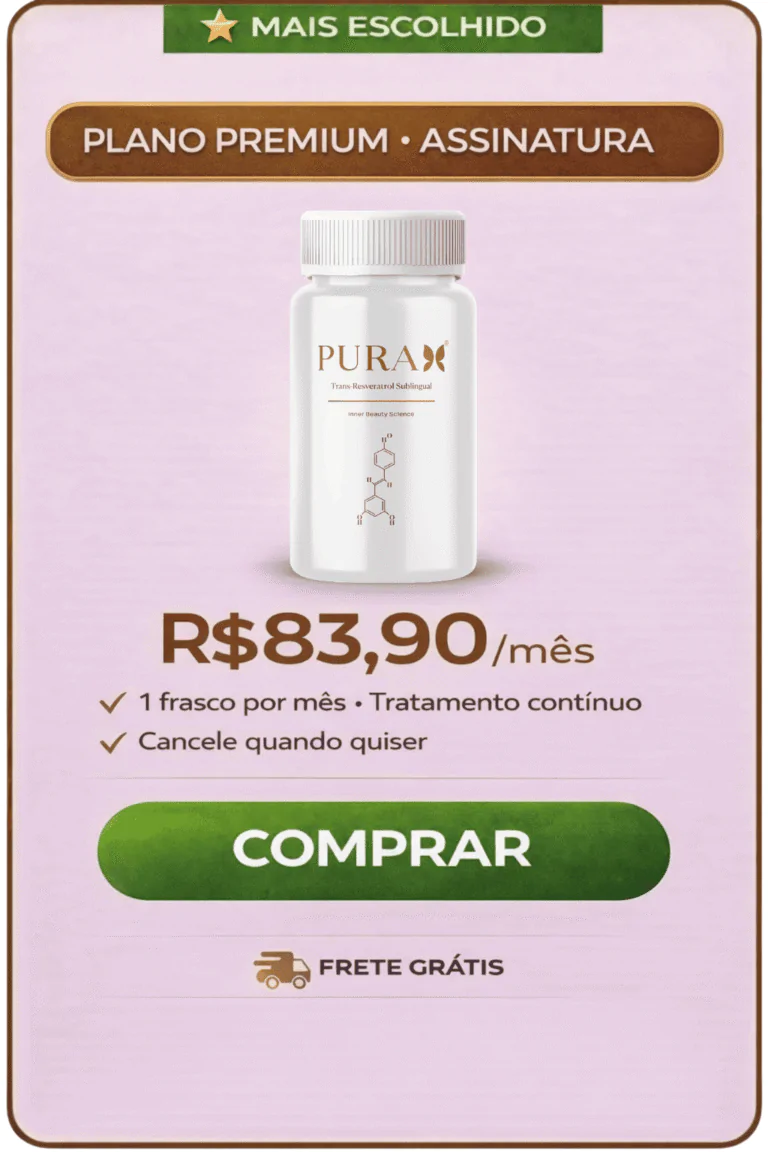The image size is (768, 1152).
Task: Select the PLANO PREMIUM • ASSINATURA header
Action: click(x=383, y=142)
